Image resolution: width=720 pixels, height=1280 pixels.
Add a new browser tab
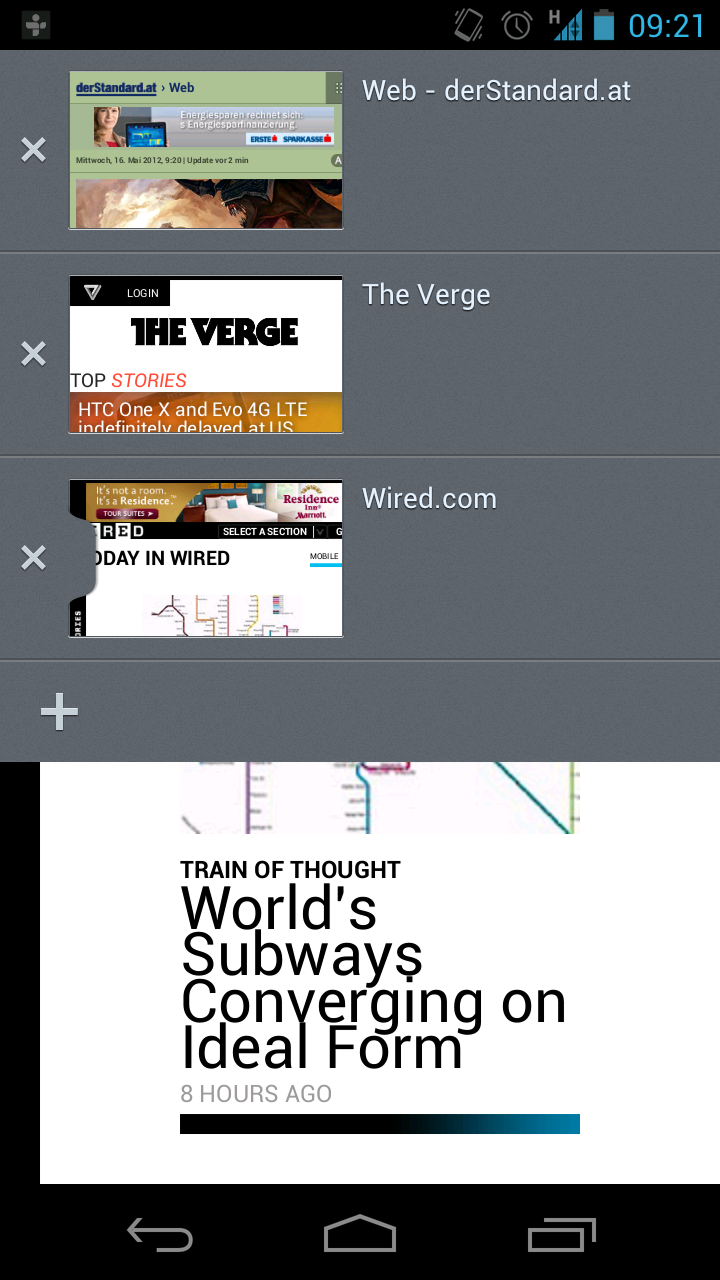point(59,712)
